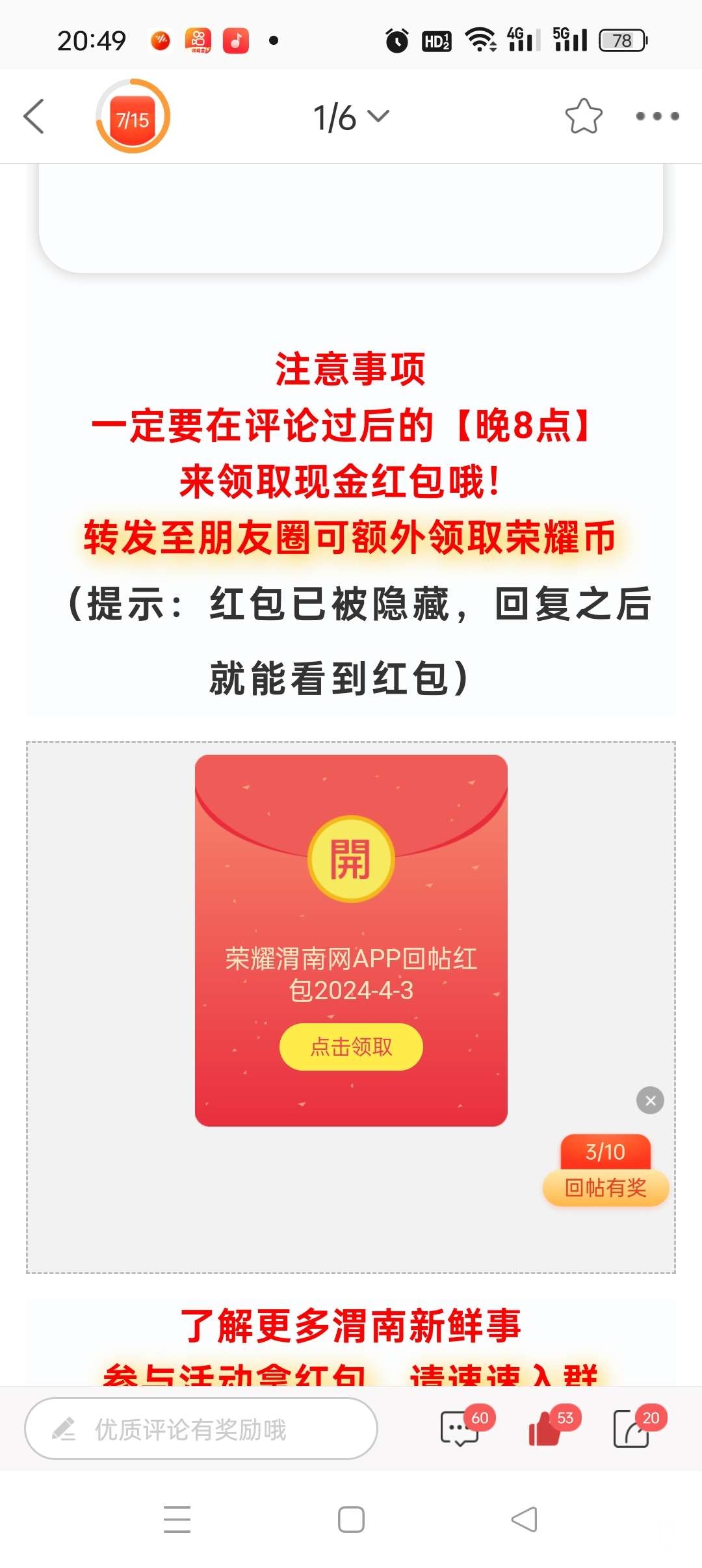
Task: Open the red envelope via the 開 coin
Action: pyautogui.click(x=350, y=858)
